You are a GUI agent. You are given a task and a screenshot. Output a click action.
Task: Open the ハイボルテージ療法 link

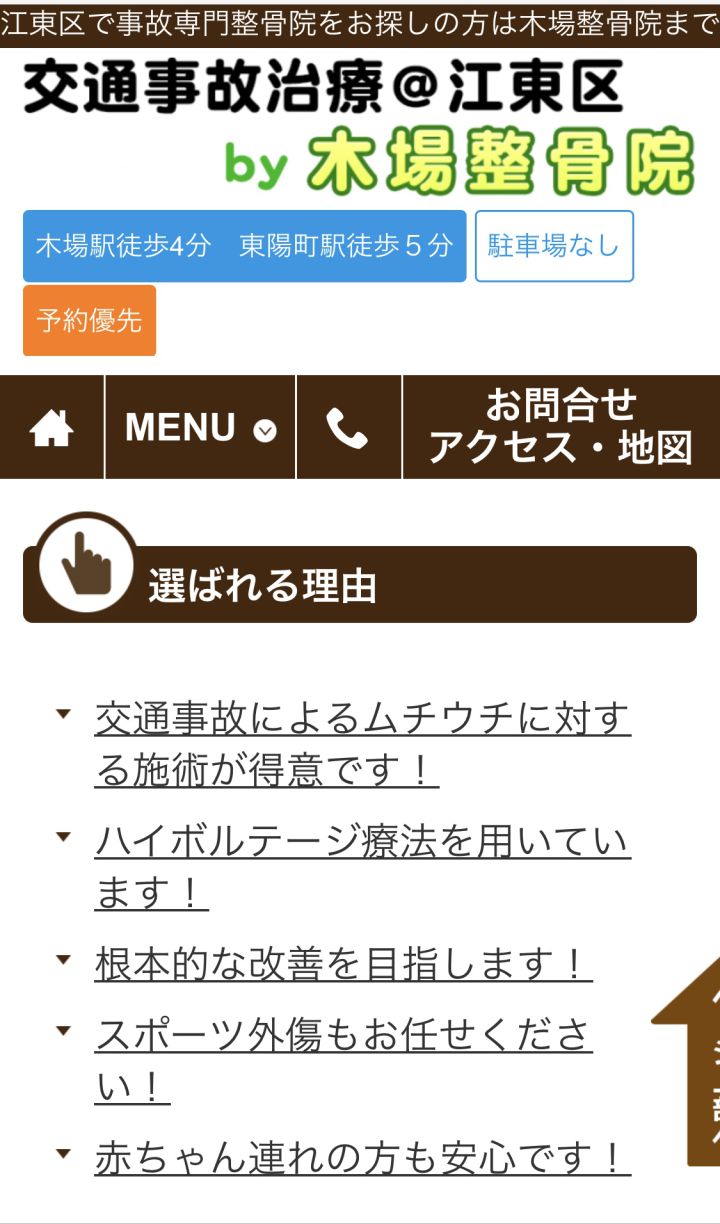(362, 867)
